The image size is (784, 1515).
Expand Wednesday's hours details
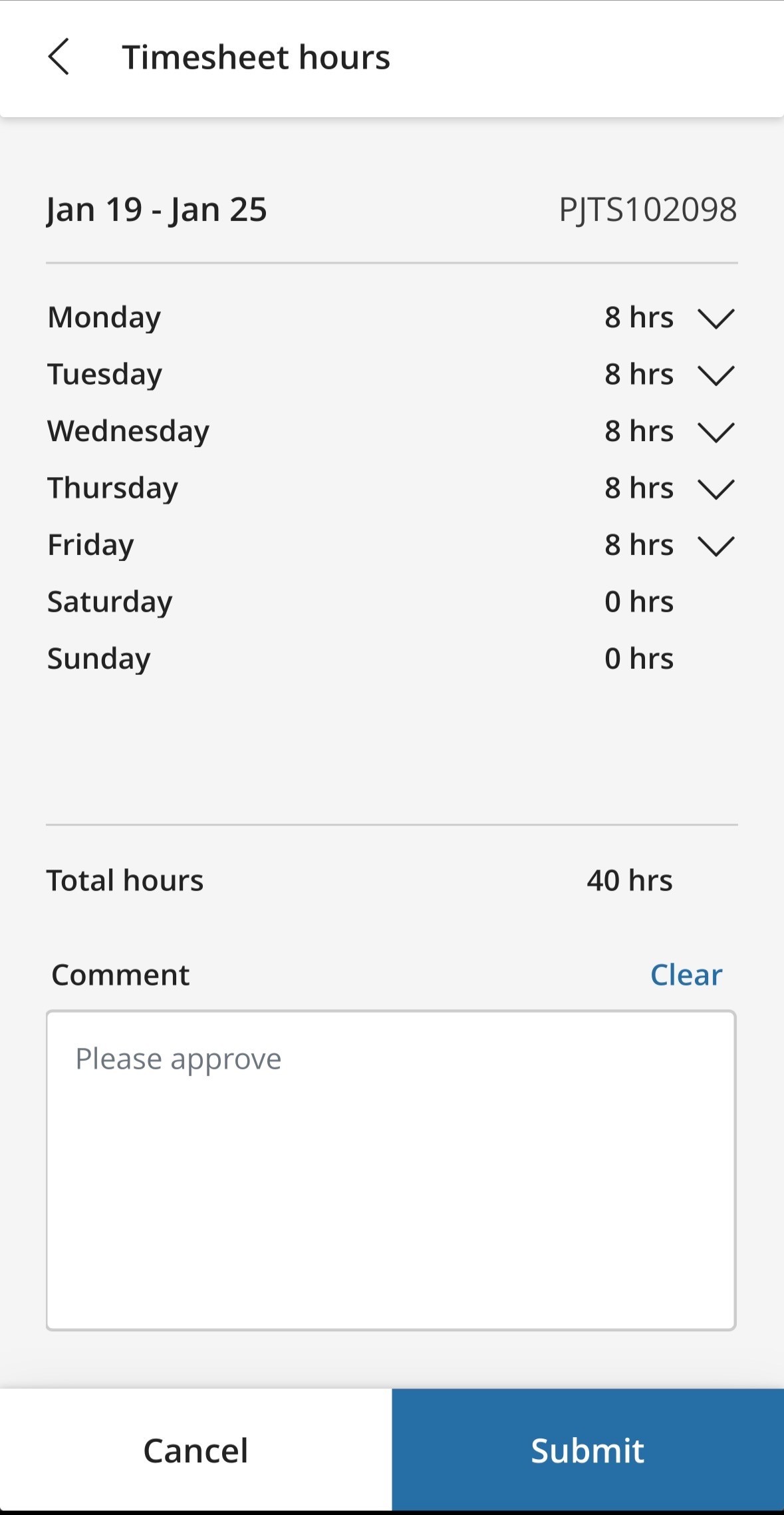tap(716, 432)
